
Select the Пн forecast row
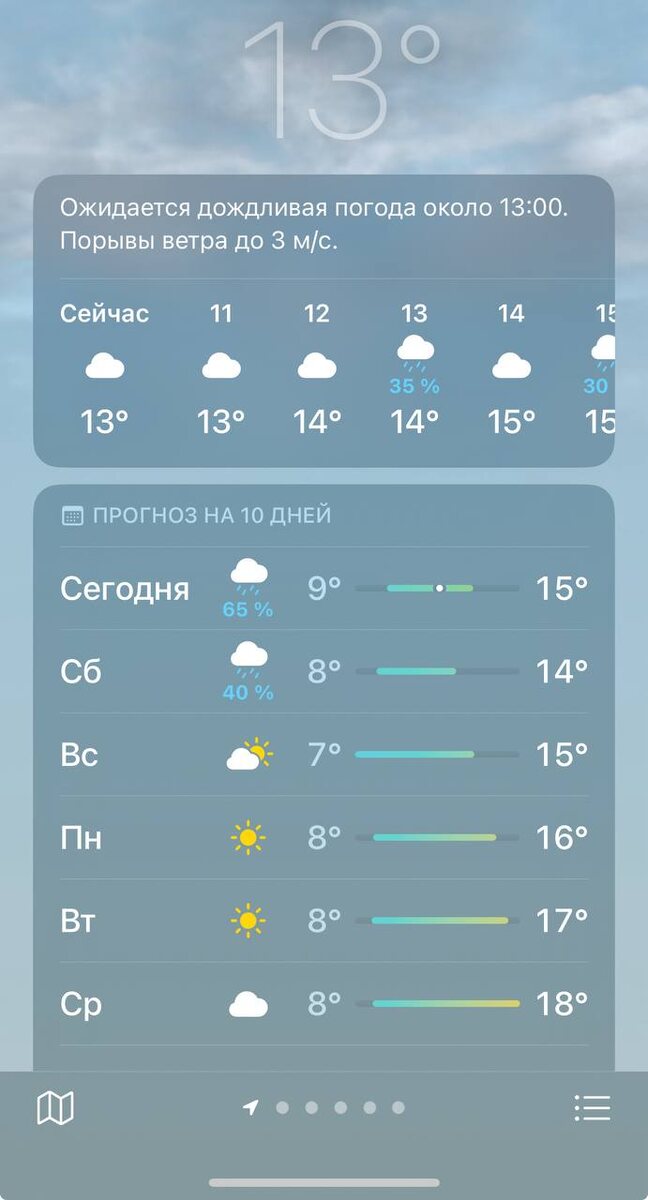point(324,837)
